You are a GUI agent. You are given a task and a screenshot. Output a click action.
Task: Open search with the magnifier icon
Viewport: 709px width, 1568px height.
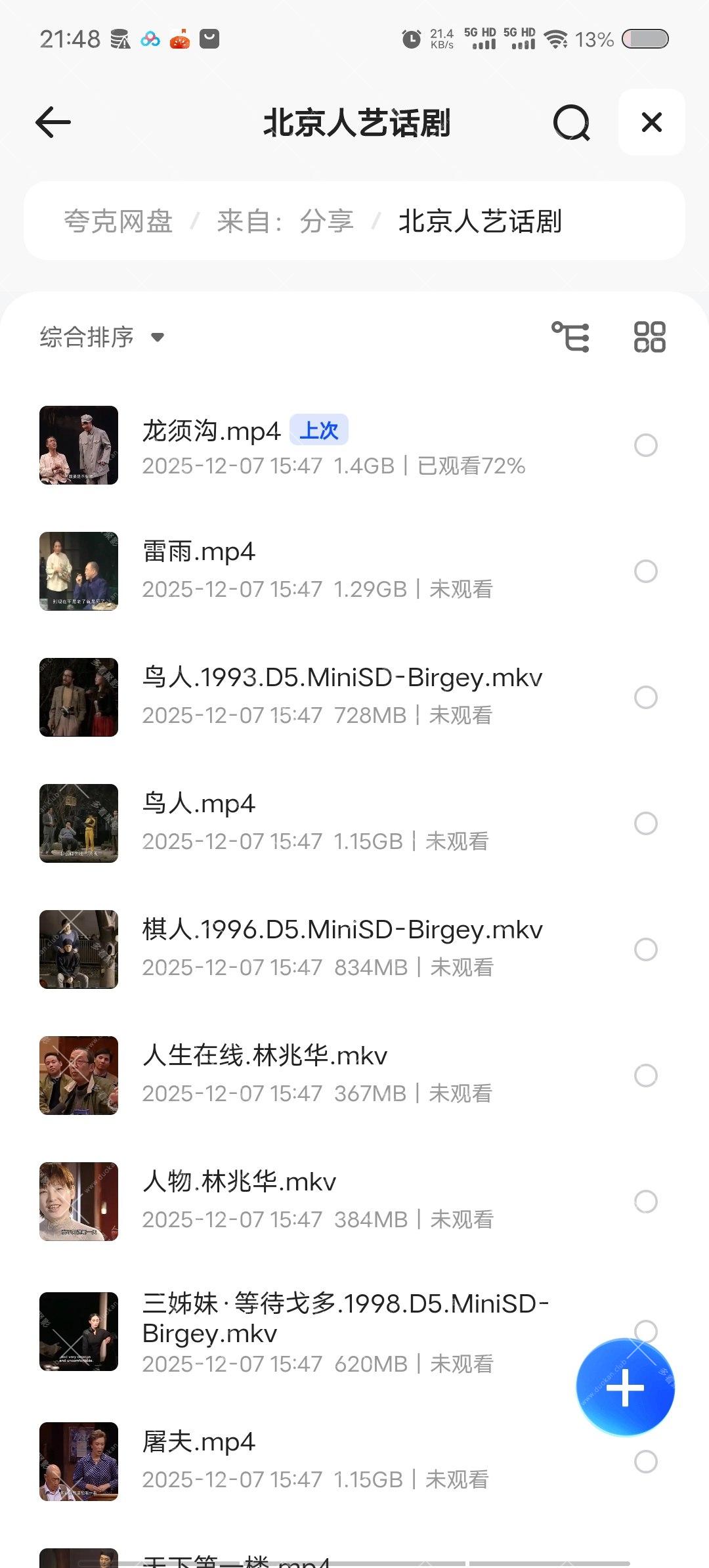pos(572,122)
